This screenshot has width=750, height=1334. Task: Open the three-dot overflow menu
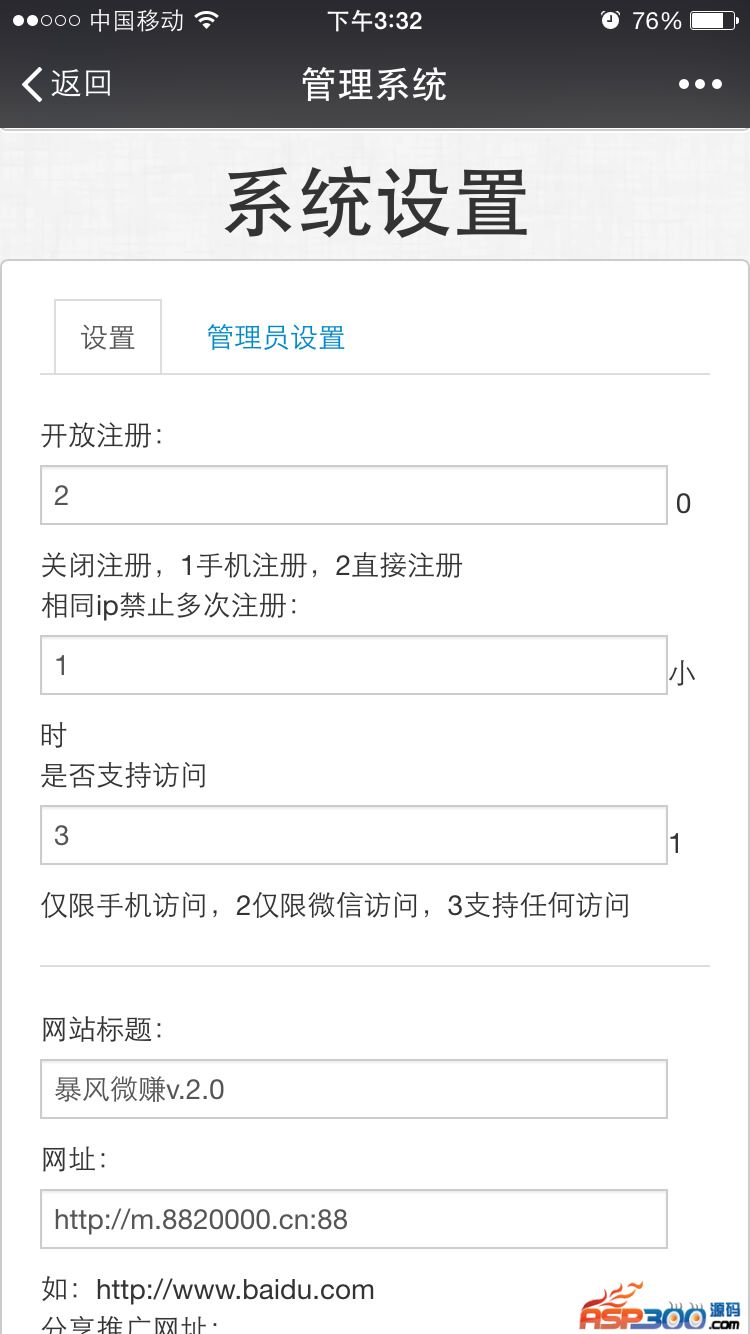pos(700,84)
